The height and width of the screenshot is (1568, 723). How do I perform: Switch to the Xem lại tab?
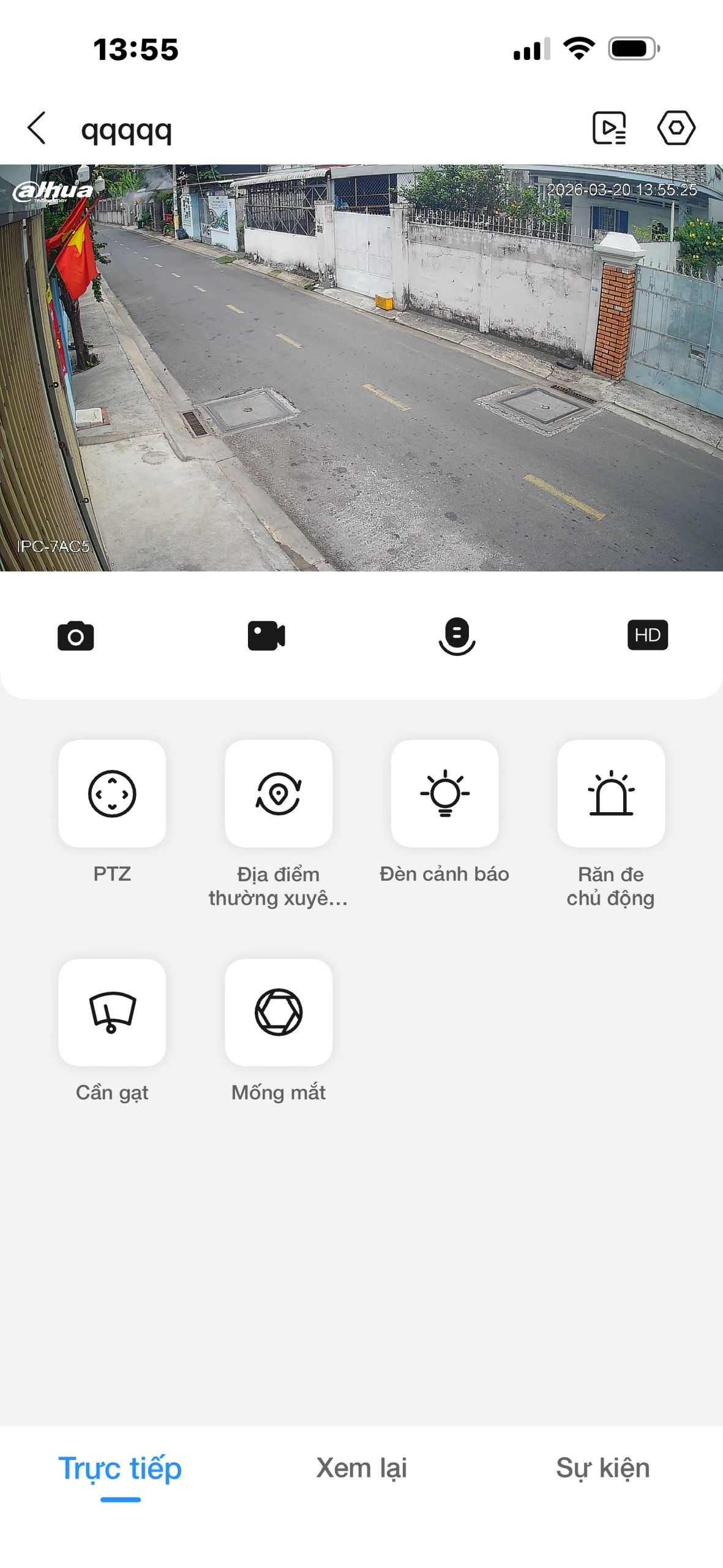361,1469
